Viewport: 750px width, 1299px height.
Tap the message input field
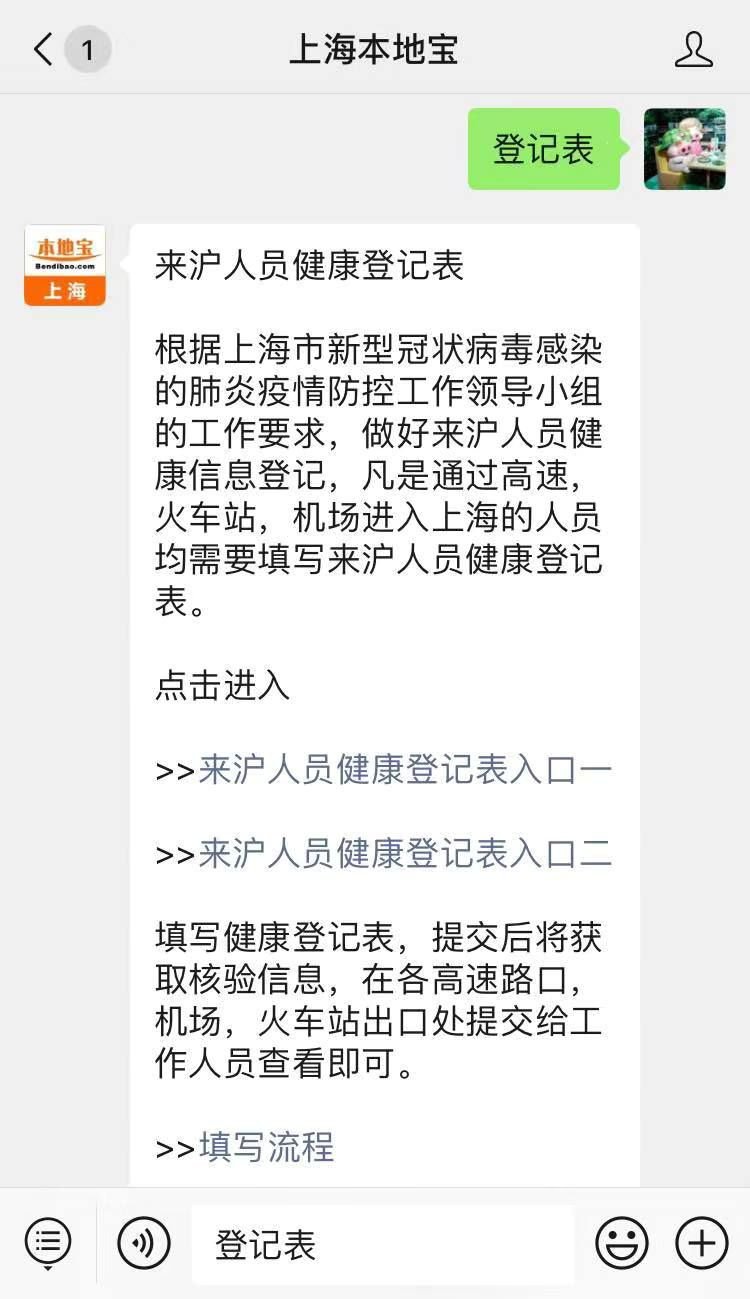[382, 1244]
